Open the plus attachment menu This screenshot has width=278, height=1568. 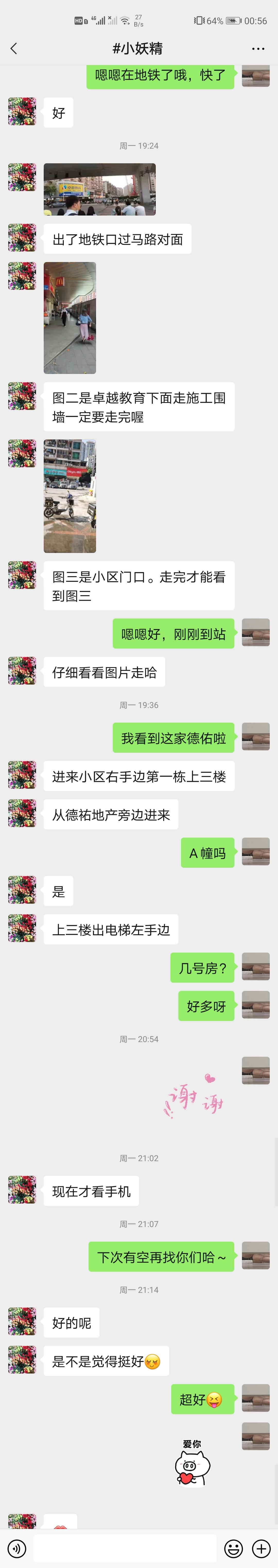(262, 1548)
